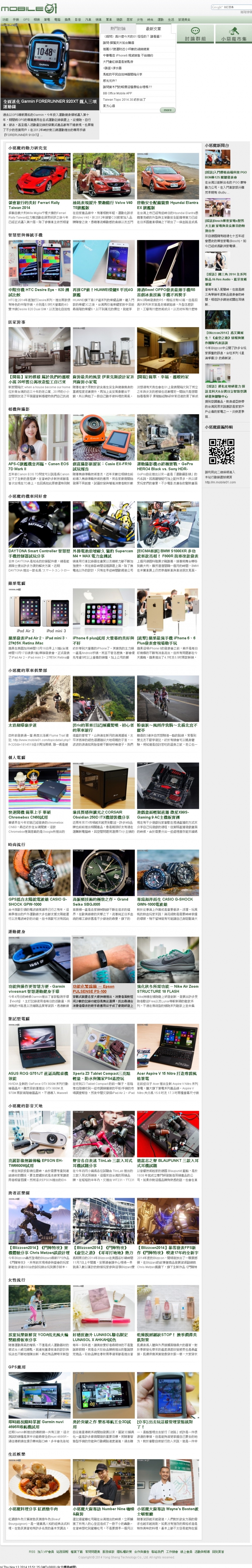The image size is (252, 1568).
Task: Open the Ferrari Rally Taiwan 2014 article
Action: click(34, 205)
